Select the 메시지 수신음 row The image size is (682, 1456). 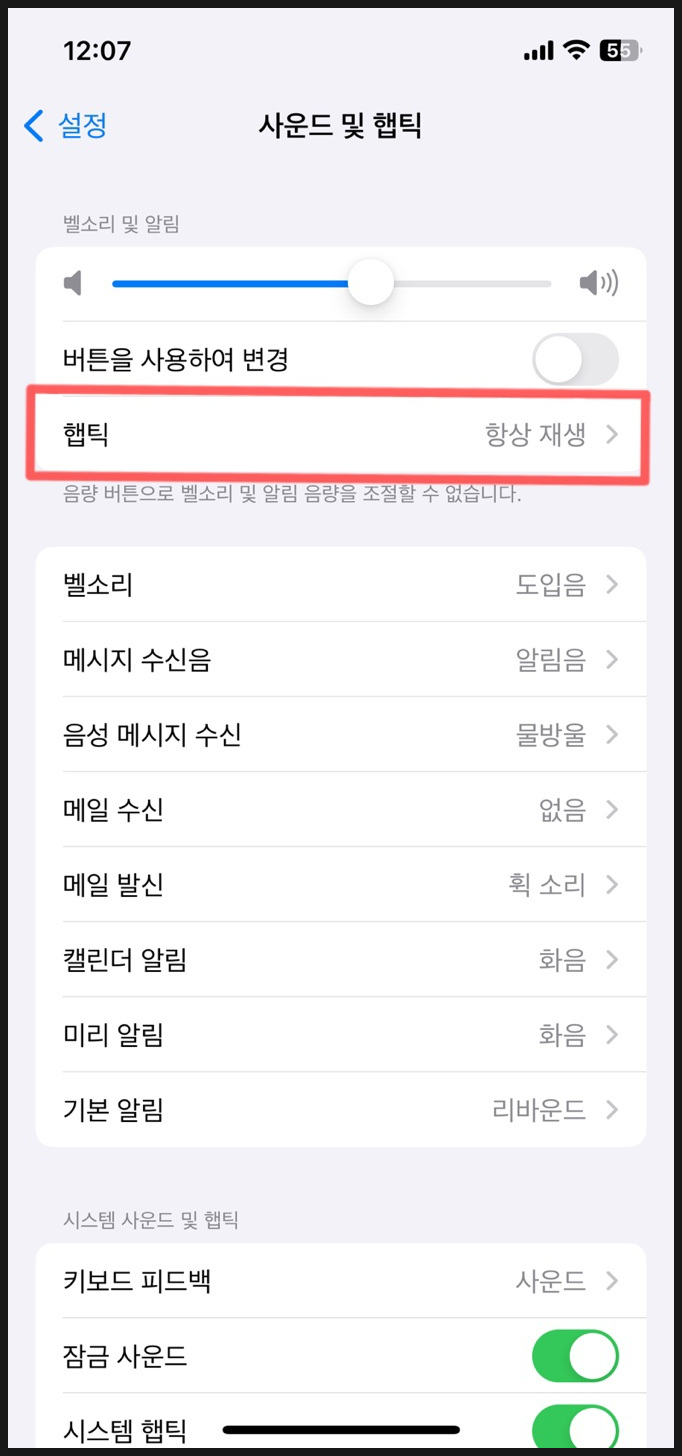pos(341,660)
